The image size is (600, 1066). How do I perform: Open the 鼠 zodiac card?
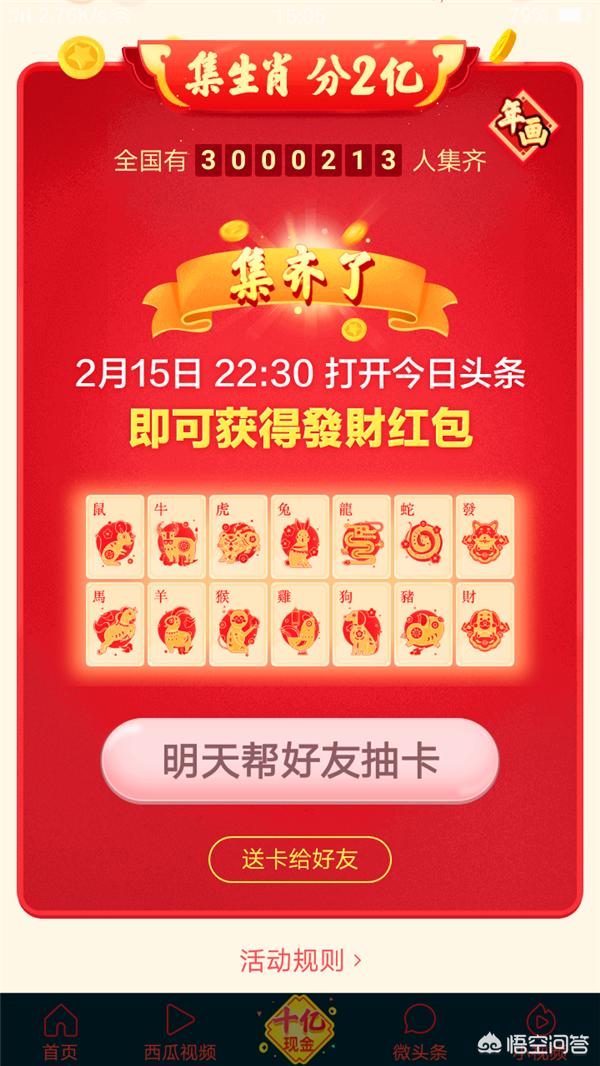(x=115, y=536)
